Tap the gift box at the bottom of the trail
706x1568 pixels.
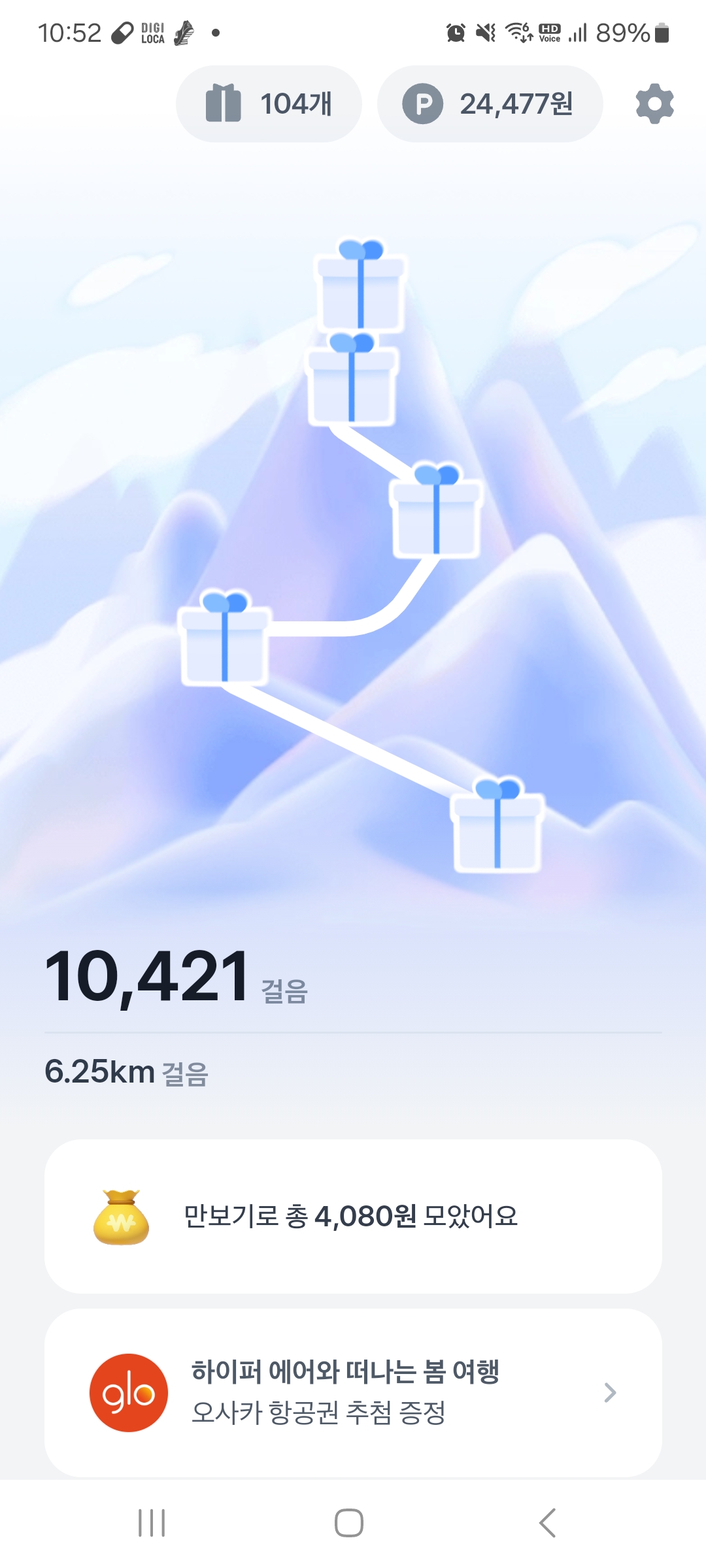coord(497,826)
